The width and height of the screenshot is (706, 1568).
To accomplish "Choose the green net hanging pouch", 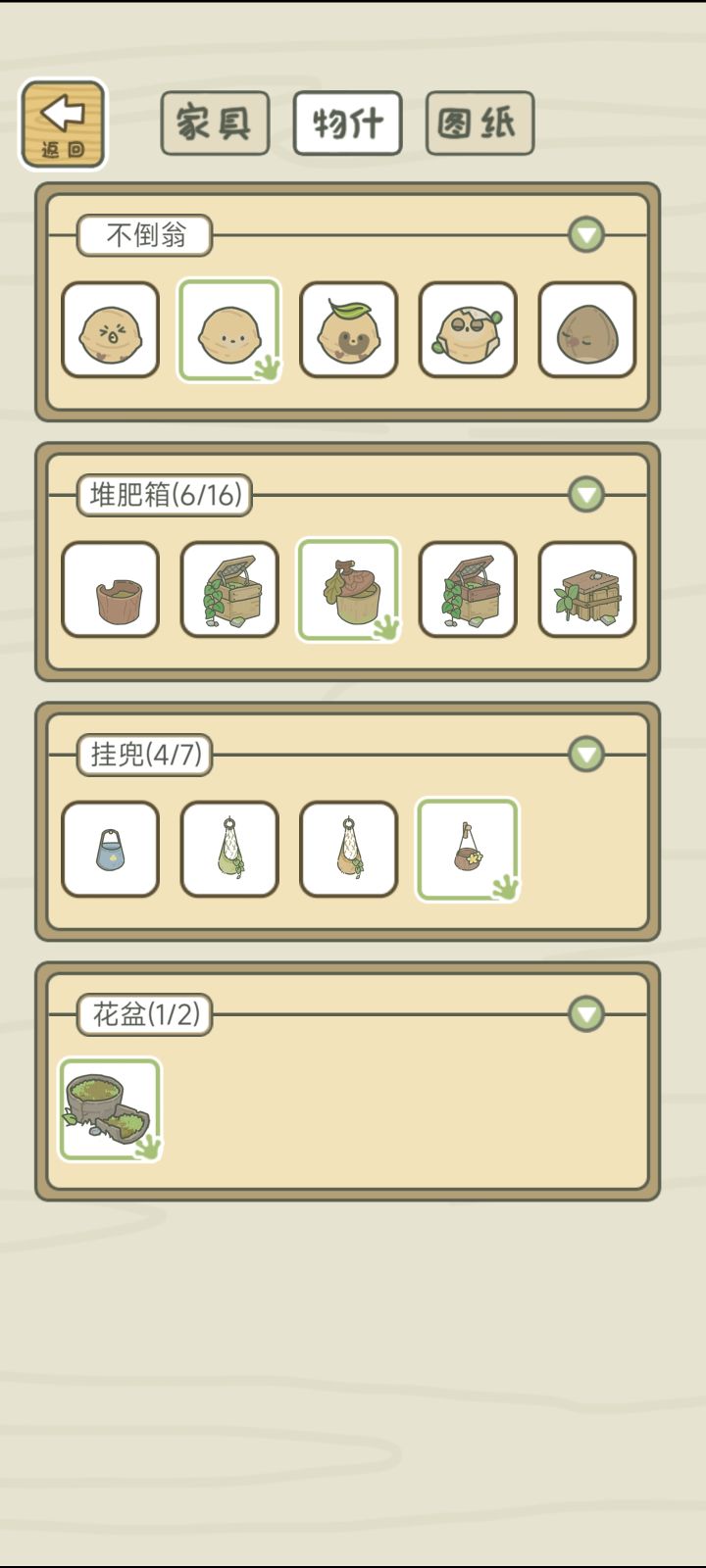I will tap(229, 850).
